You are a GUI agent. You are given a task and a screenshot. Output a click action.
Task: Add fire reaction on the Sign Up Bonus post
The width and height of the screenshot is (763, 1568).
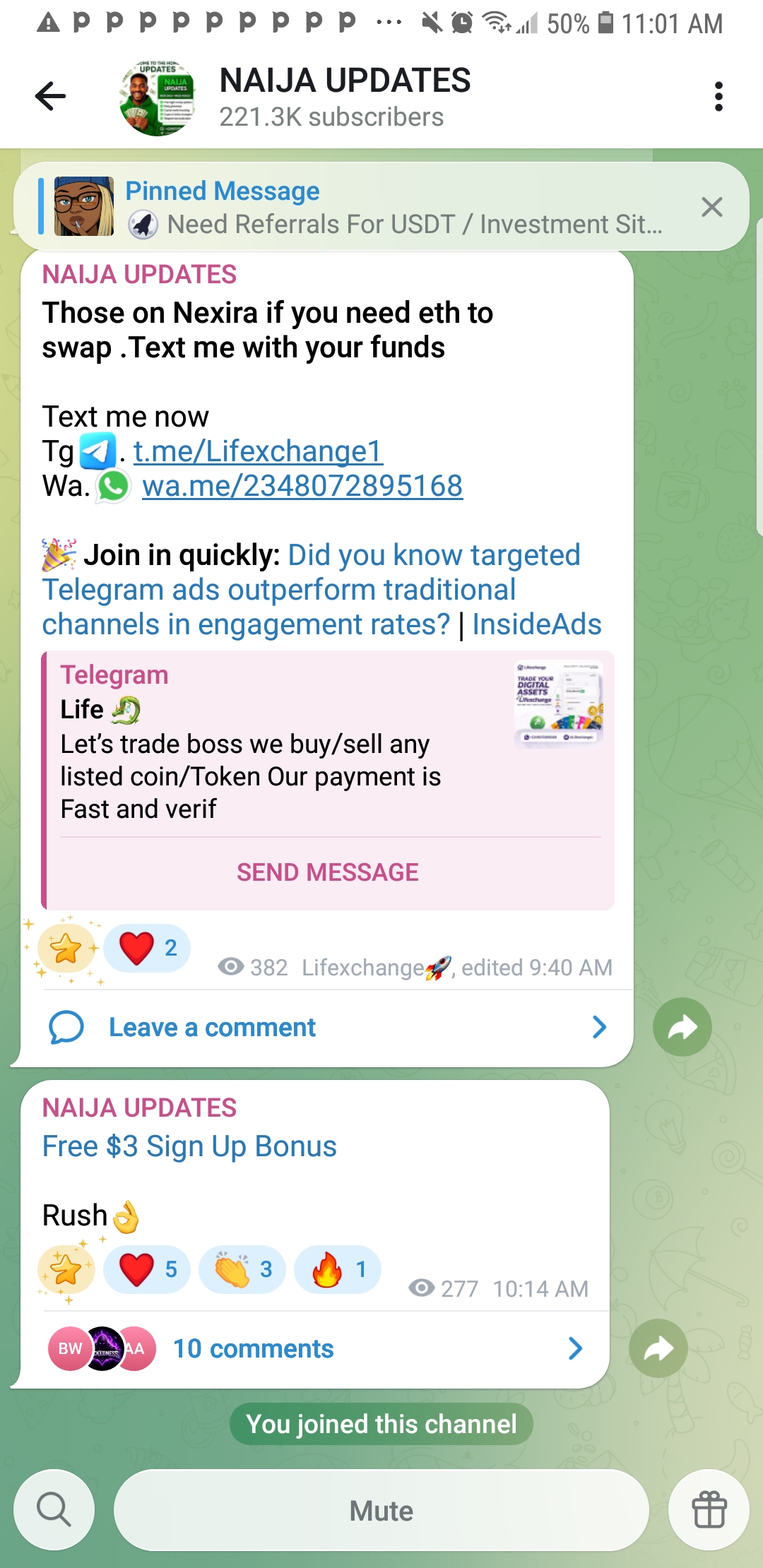(x=338, y=1269)
